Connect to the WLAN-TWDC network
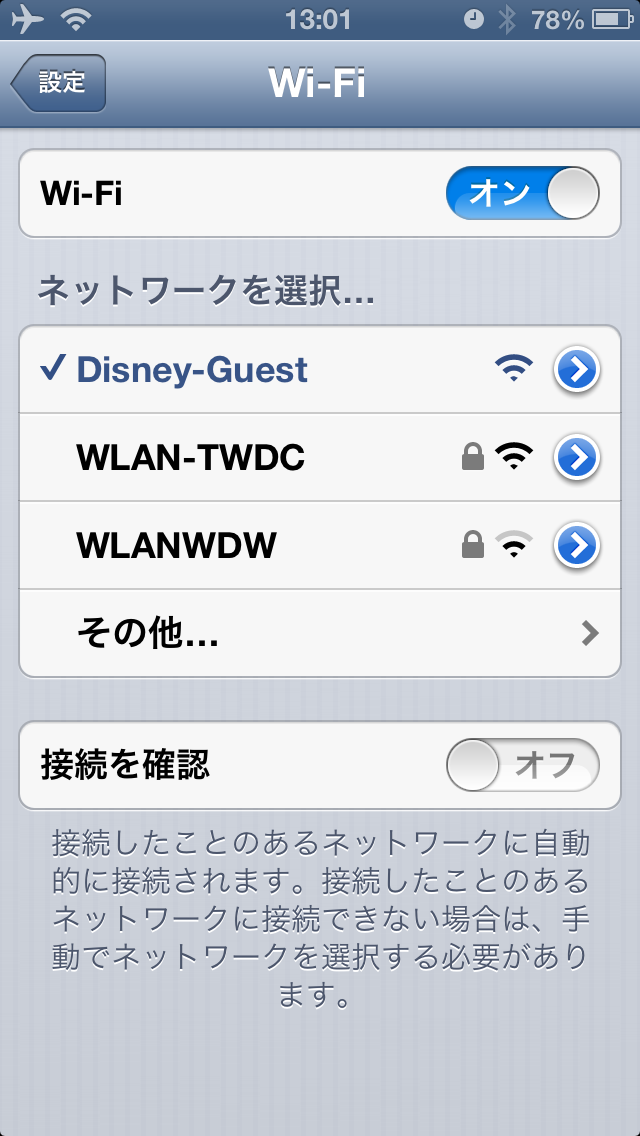Image resolution: width=640 pixels, height=1136 pixels. 190,458
